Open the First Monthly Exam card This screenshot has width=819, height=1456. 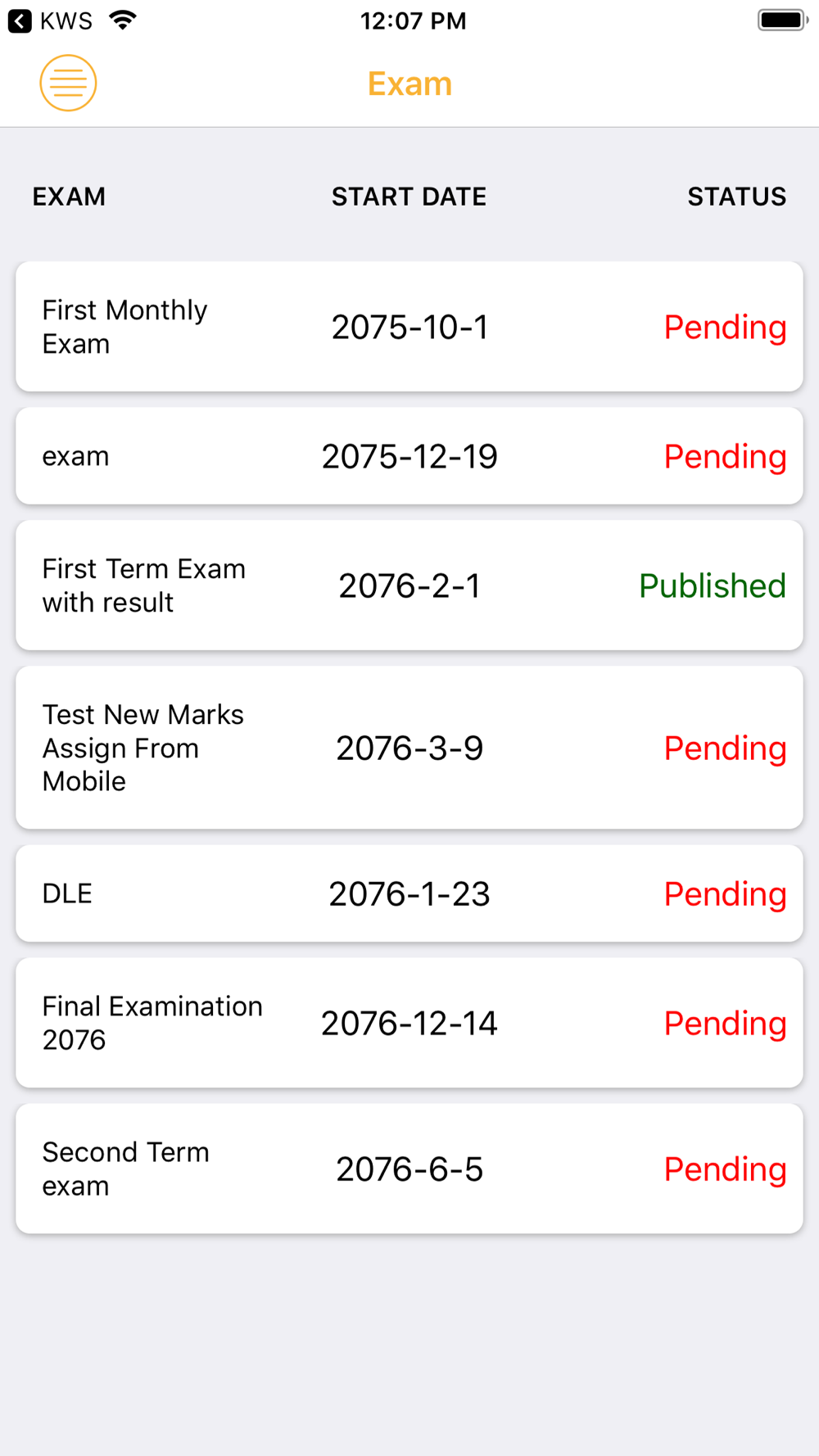409,327
